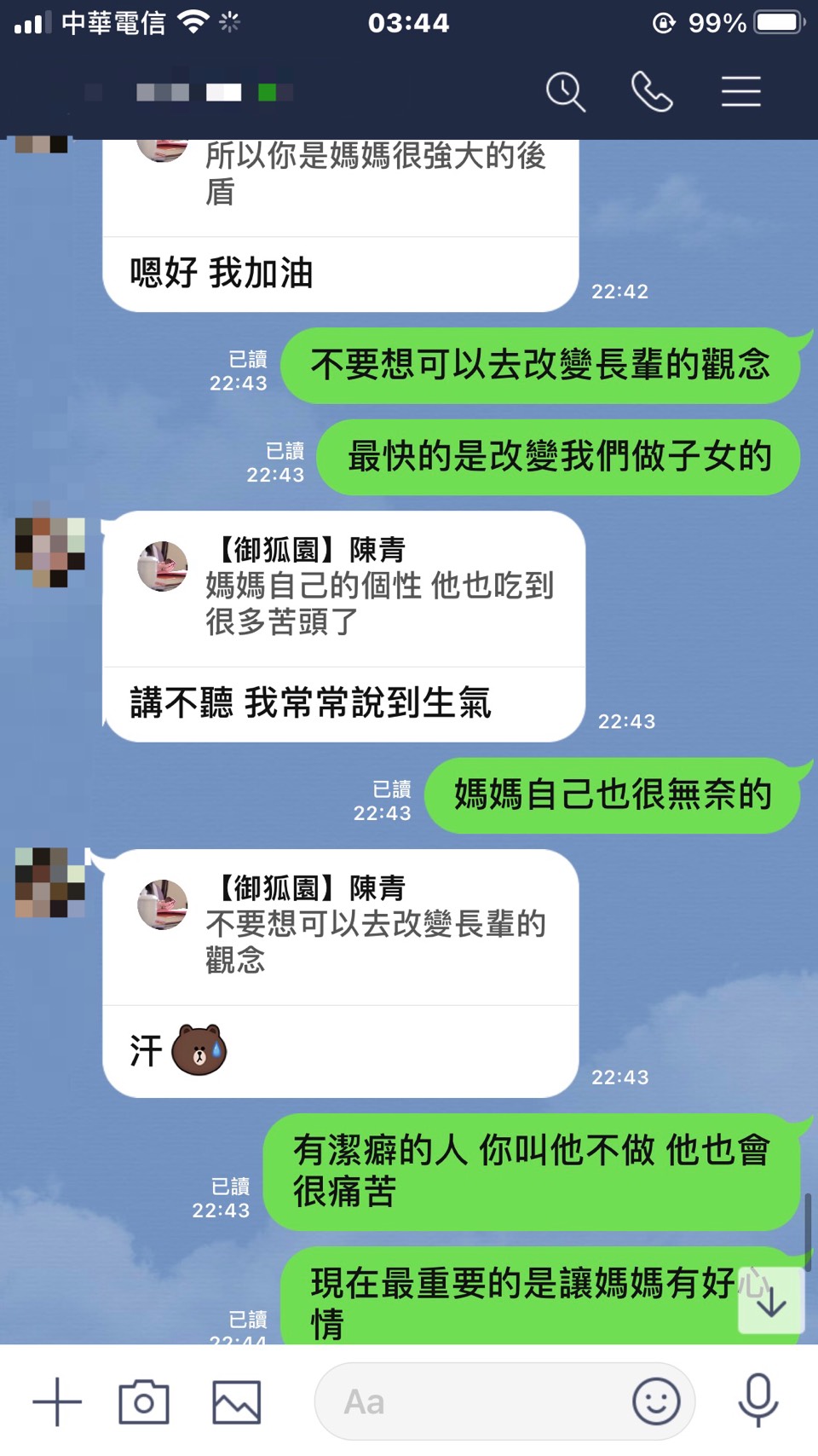
Task: Open the photo gallery picker
Action: (236, 1401)
